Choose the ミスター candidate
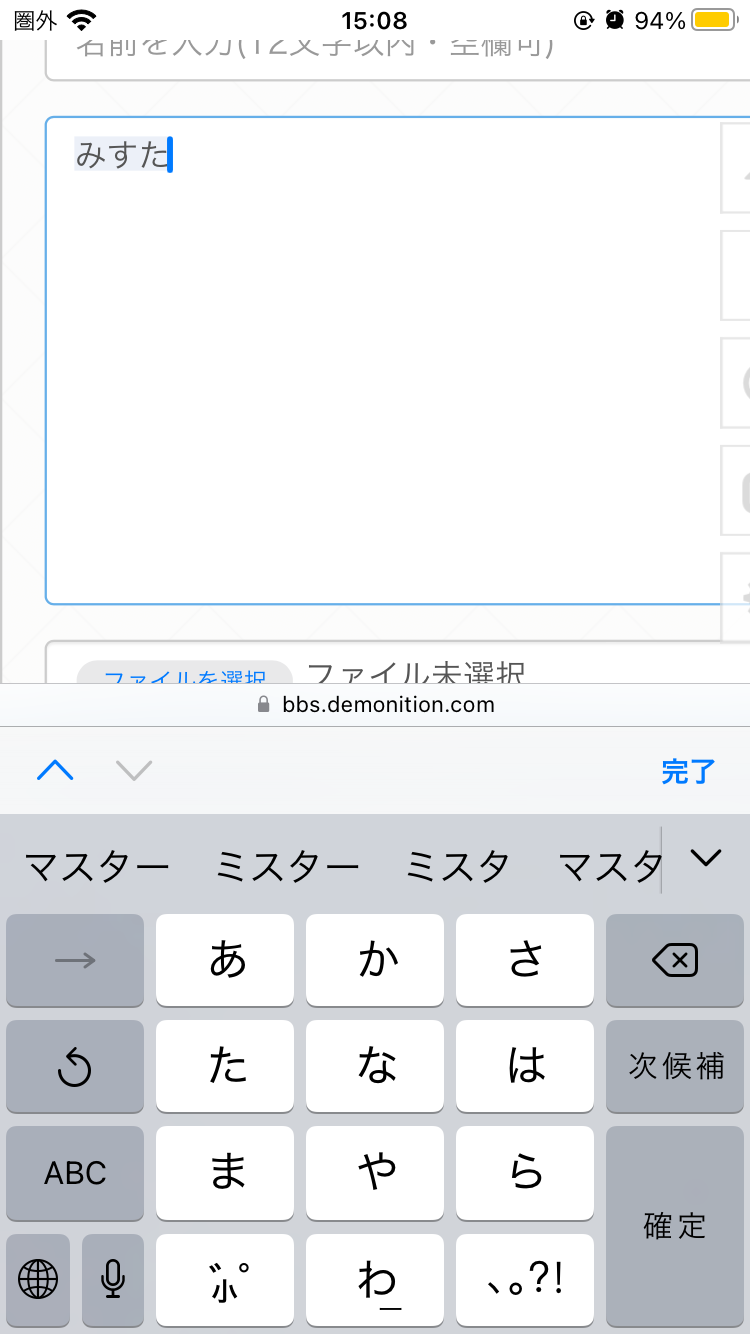The width and height of the screenshot is (750, 1334). [287, 866]
